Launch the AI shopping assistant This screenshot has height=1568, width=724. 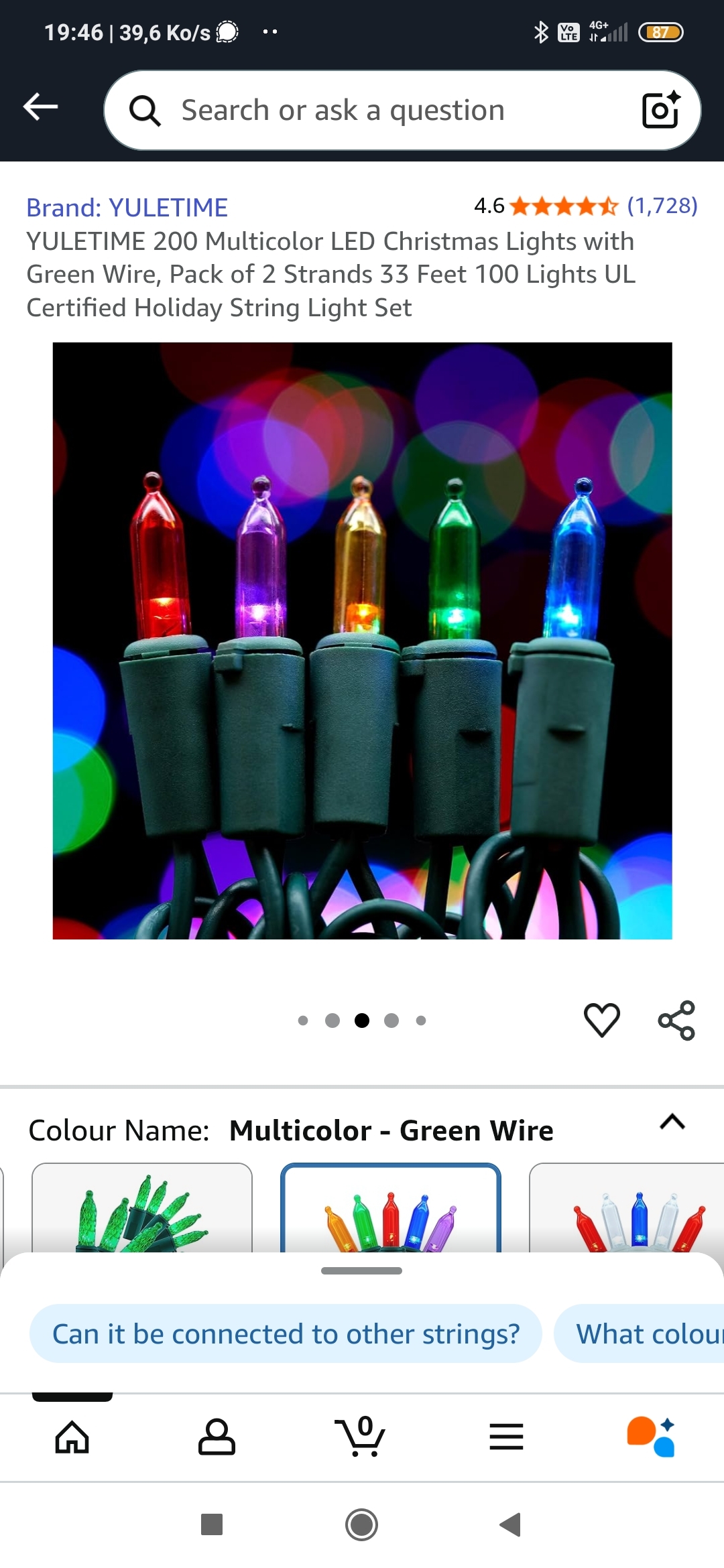pyautogui.click(x=651, y=1437)
